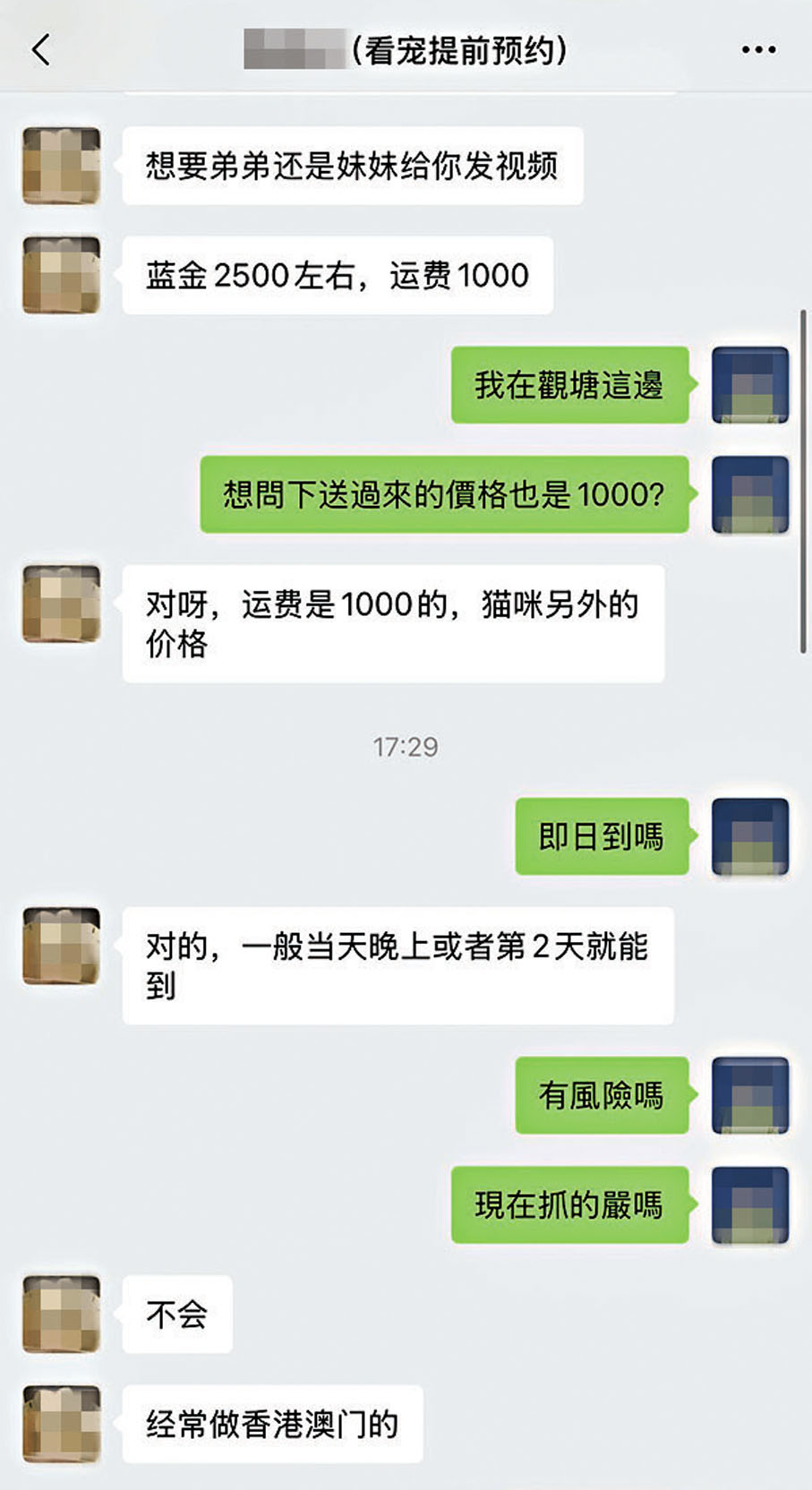Open seller's avatar beside 蓝金2500左右 message

pyautogui.click(x=61, y=275)
